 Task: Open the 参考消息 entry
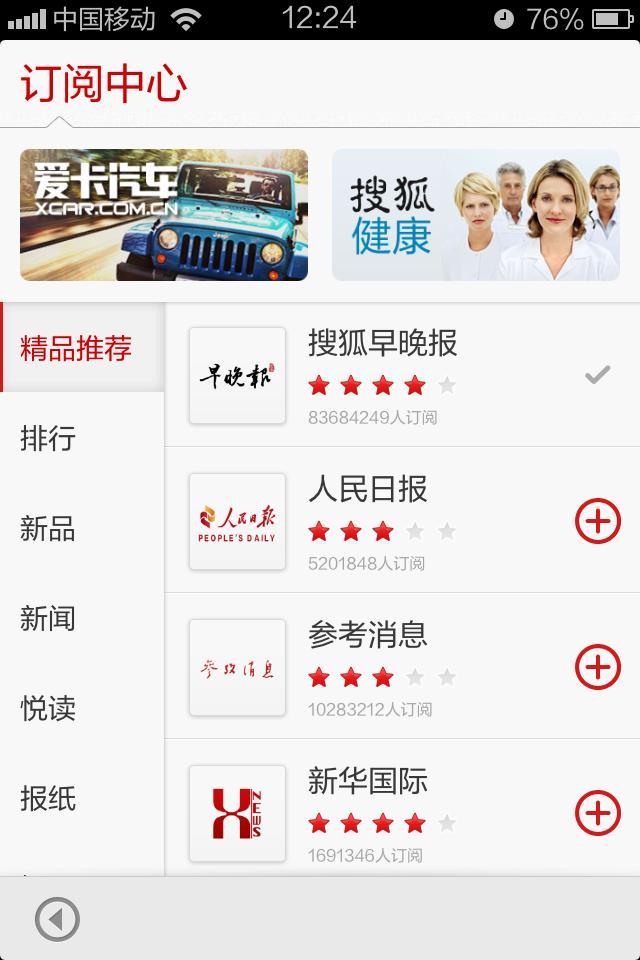point(368,636)
